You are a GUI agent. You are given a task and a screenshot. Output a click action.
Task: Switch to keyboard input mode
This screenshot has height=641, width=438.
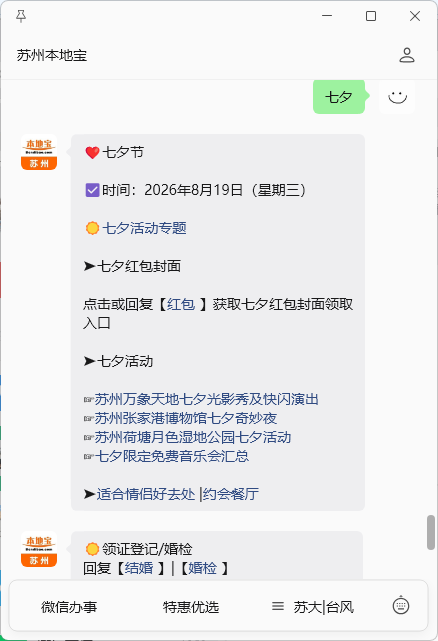coord(401,605)
